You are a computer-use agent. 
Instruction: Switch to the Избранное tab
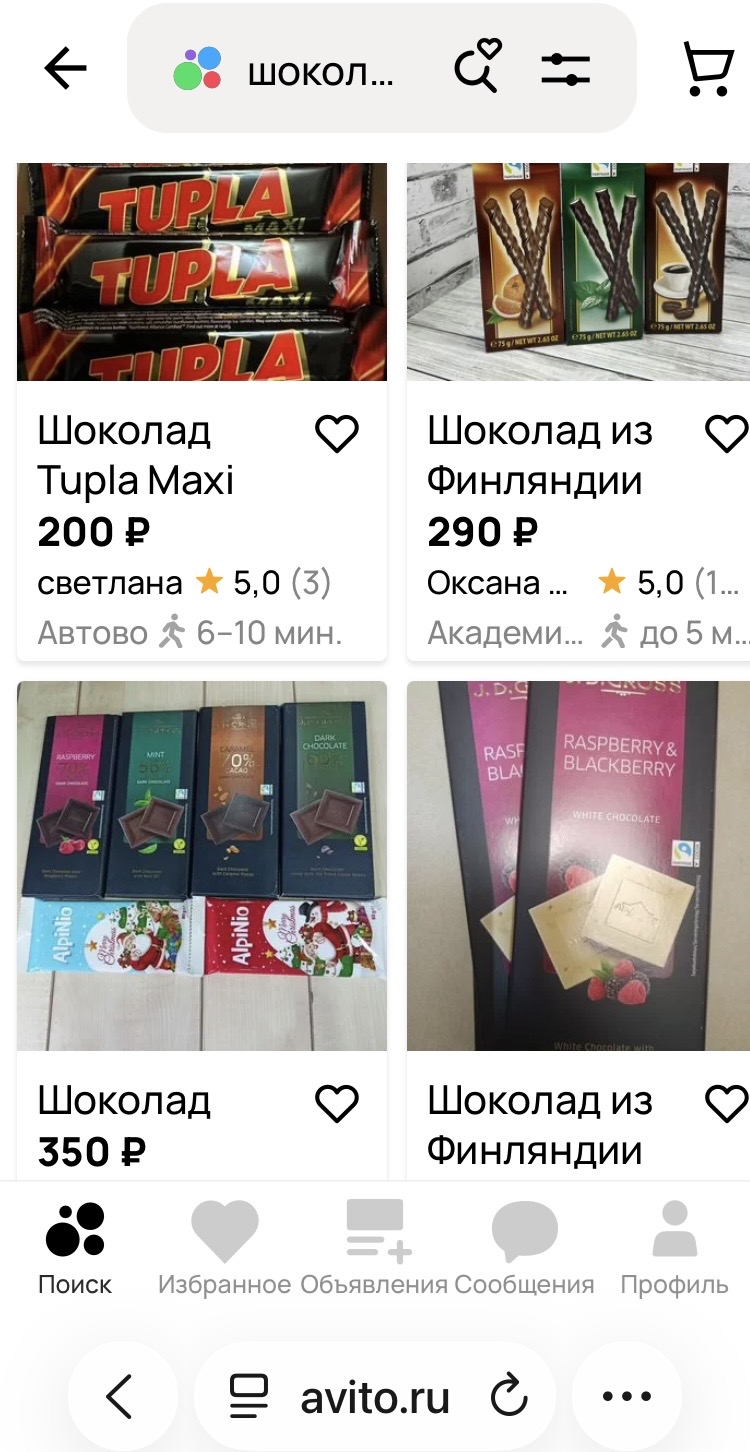(x=225, y=1248)
